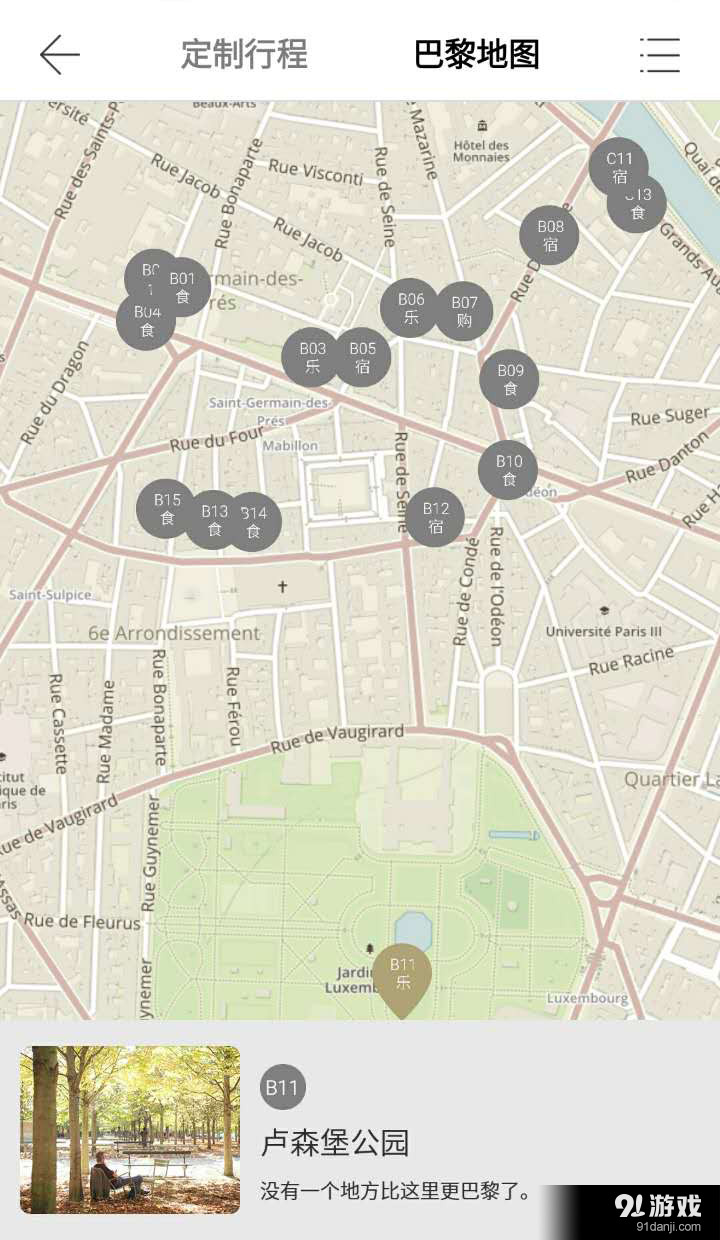Tap the highlighted B11 乐 pin
Image resolution: width=720 pixels, height=1240 pixels.
(402, 974)
